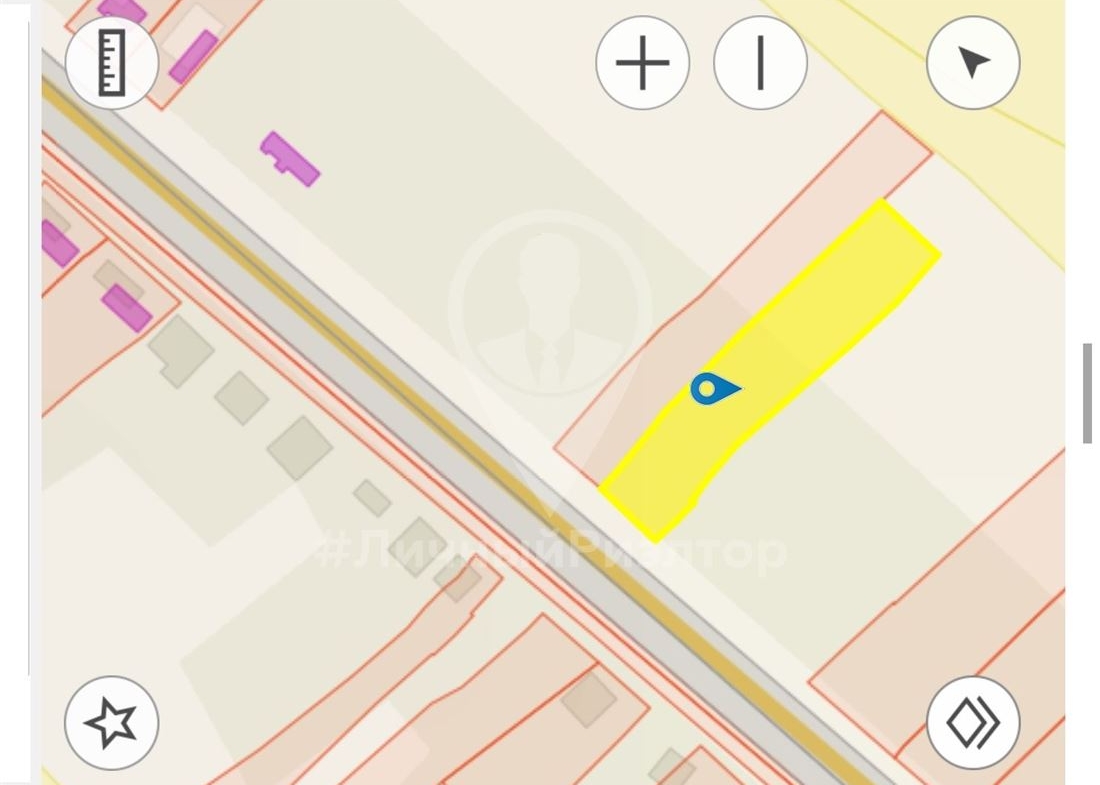The width and height of the screenshot is (1100, 785).
Task: Zoom in with the plus button
Action: click(642, 63)
